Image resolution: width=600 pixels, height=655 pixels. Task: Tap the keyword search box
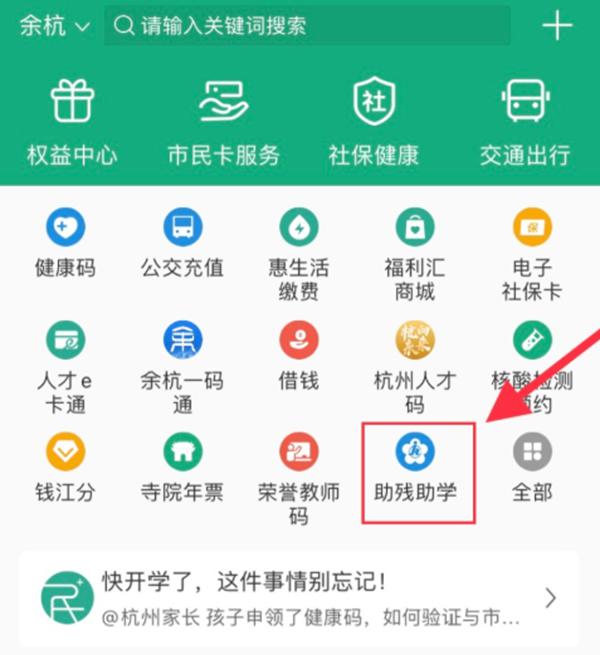306,27
